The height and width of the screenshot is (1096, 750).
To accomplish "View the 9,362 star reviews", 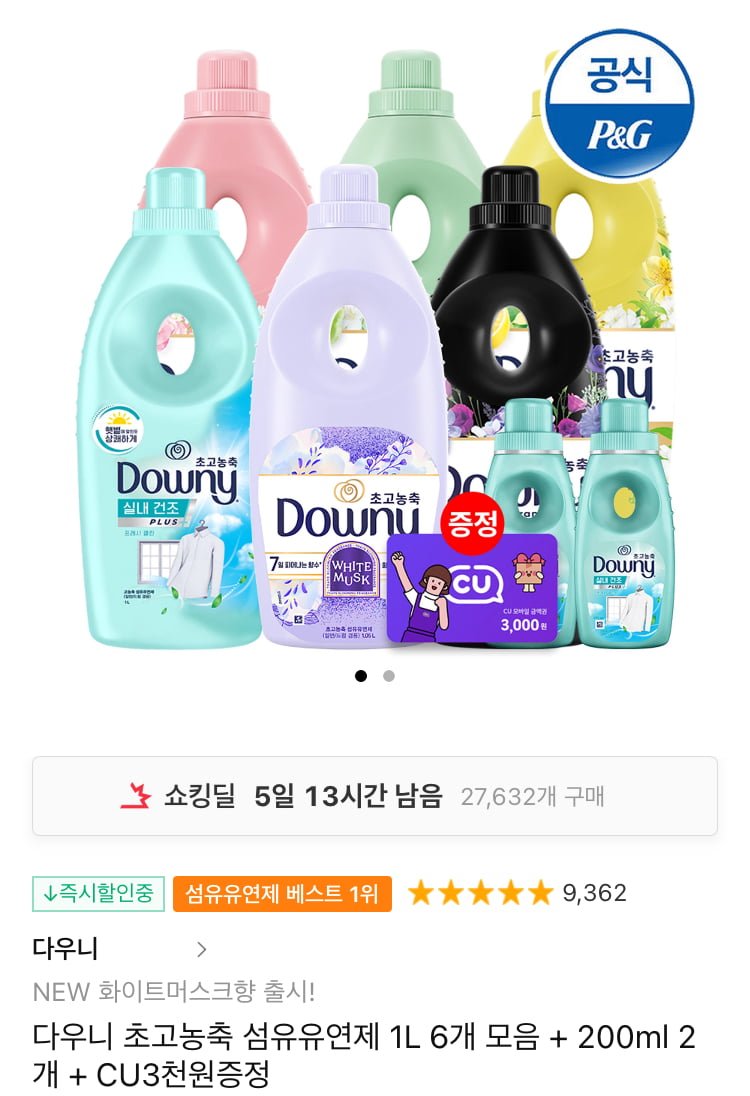I will coord(517,893).
